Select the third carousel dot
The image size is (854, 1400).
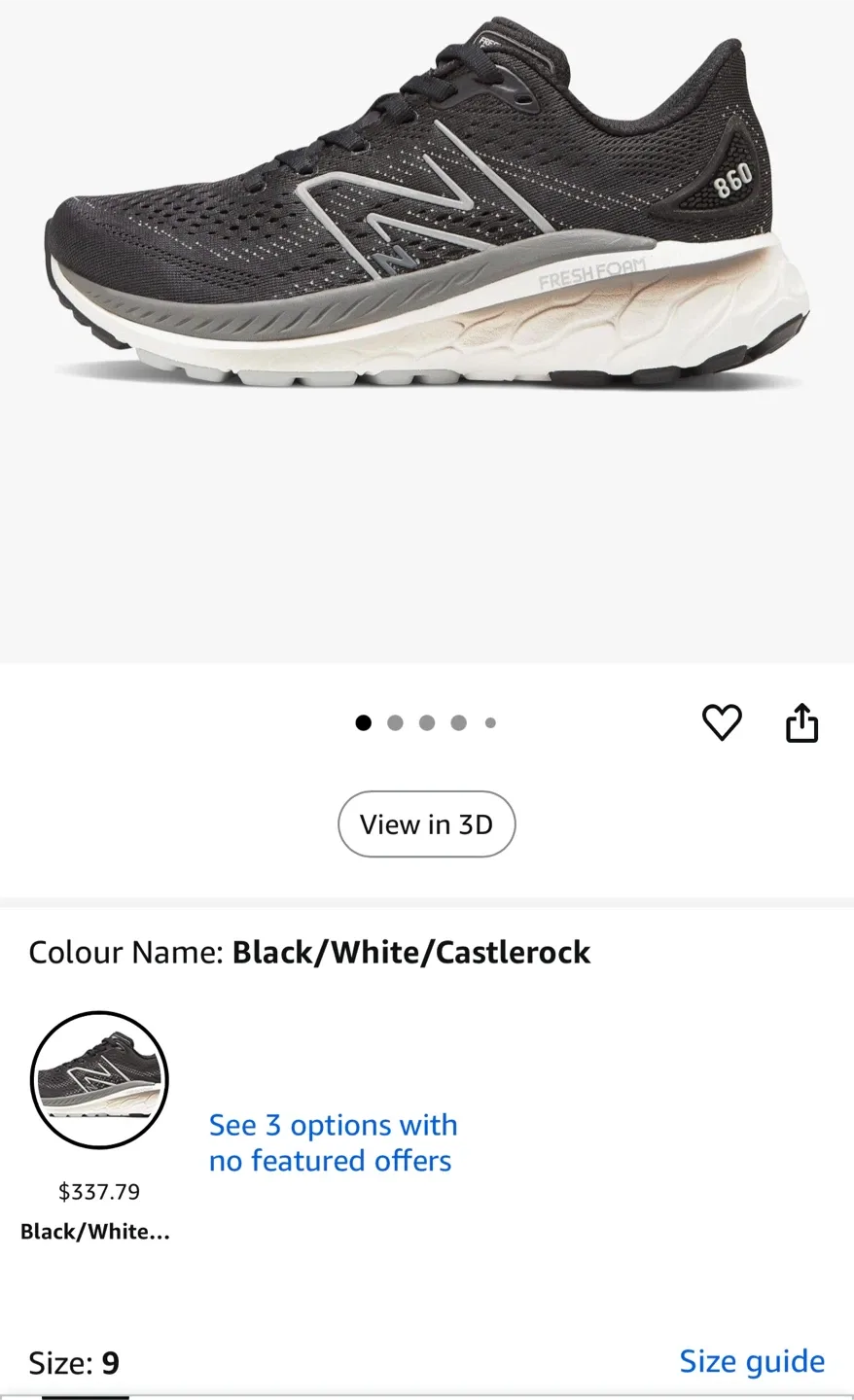[x=427, y=722]
